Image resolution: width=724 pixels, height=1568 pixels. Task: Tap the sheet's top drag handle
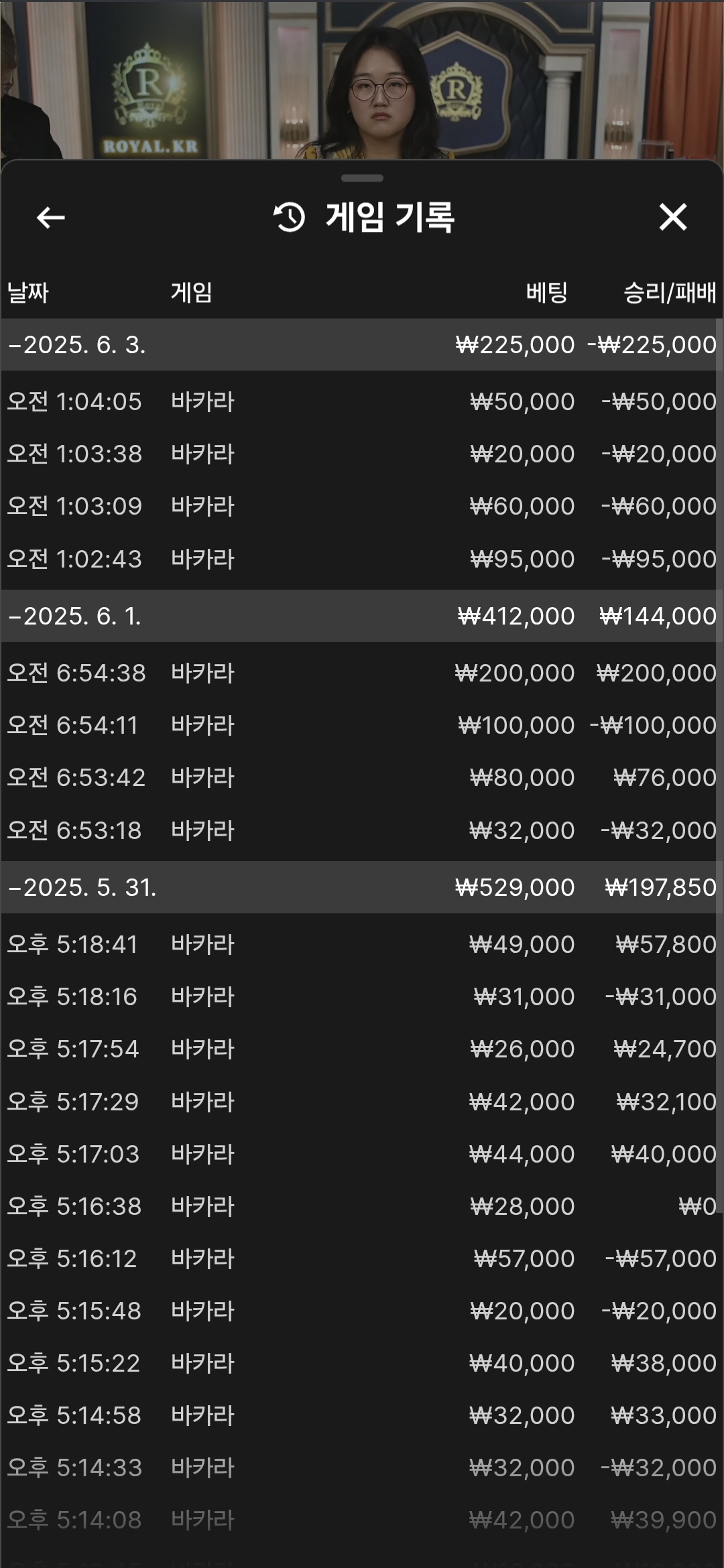pos(362,178)
